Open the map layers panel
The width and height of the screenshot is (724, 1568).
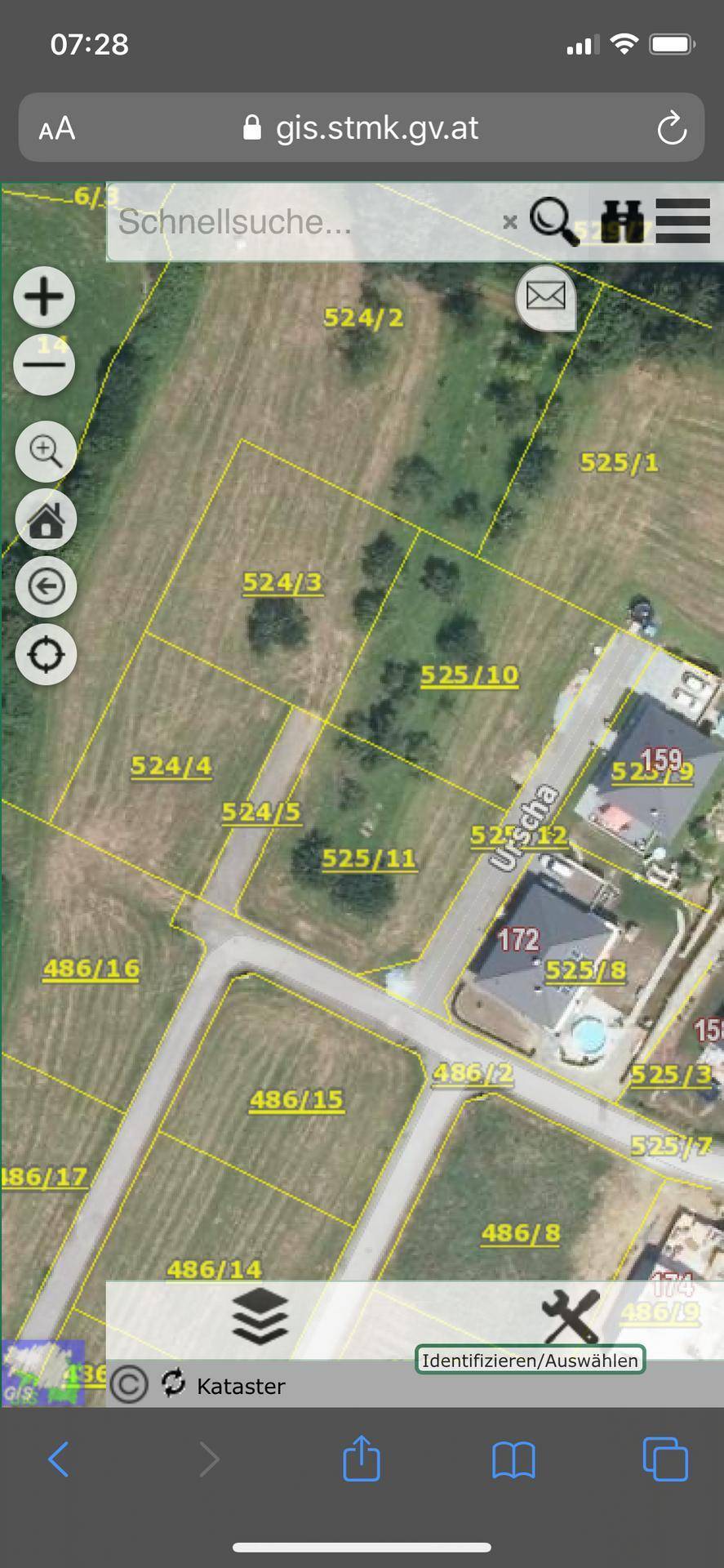[260, 1316]
